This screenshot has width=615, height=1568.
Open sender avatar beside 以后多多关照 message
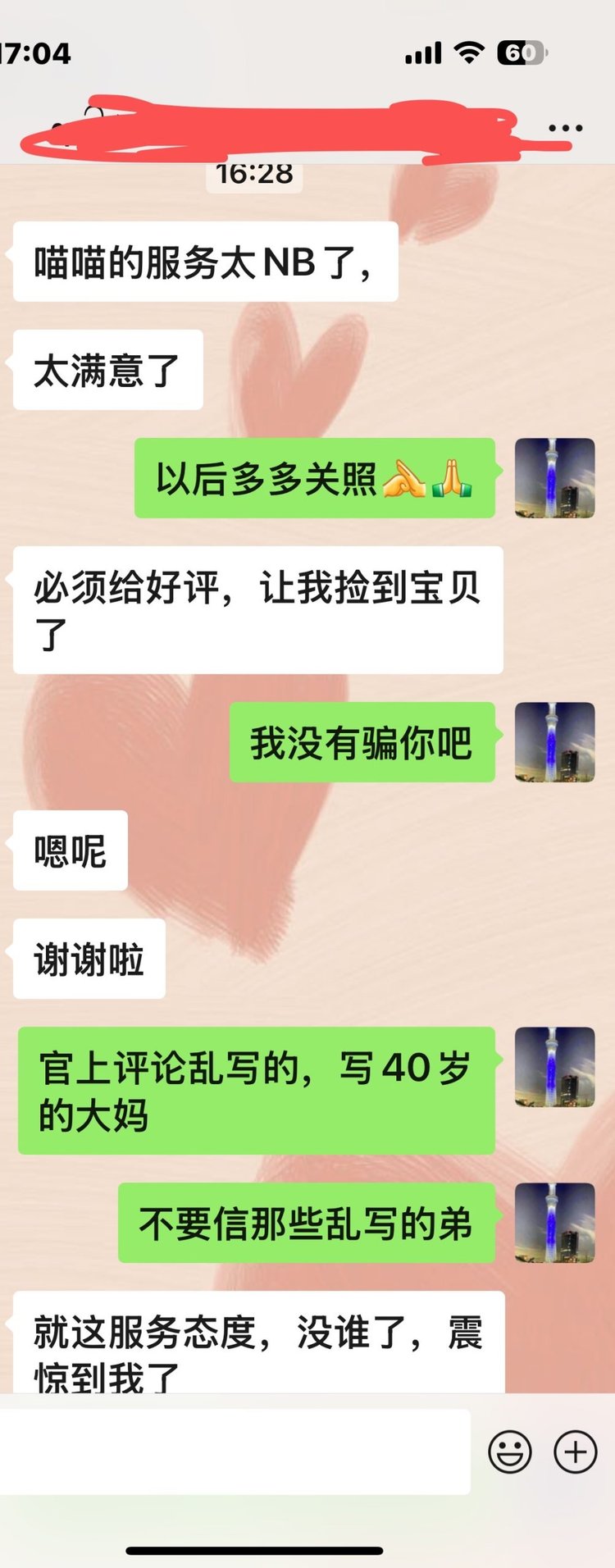[554, 478]
